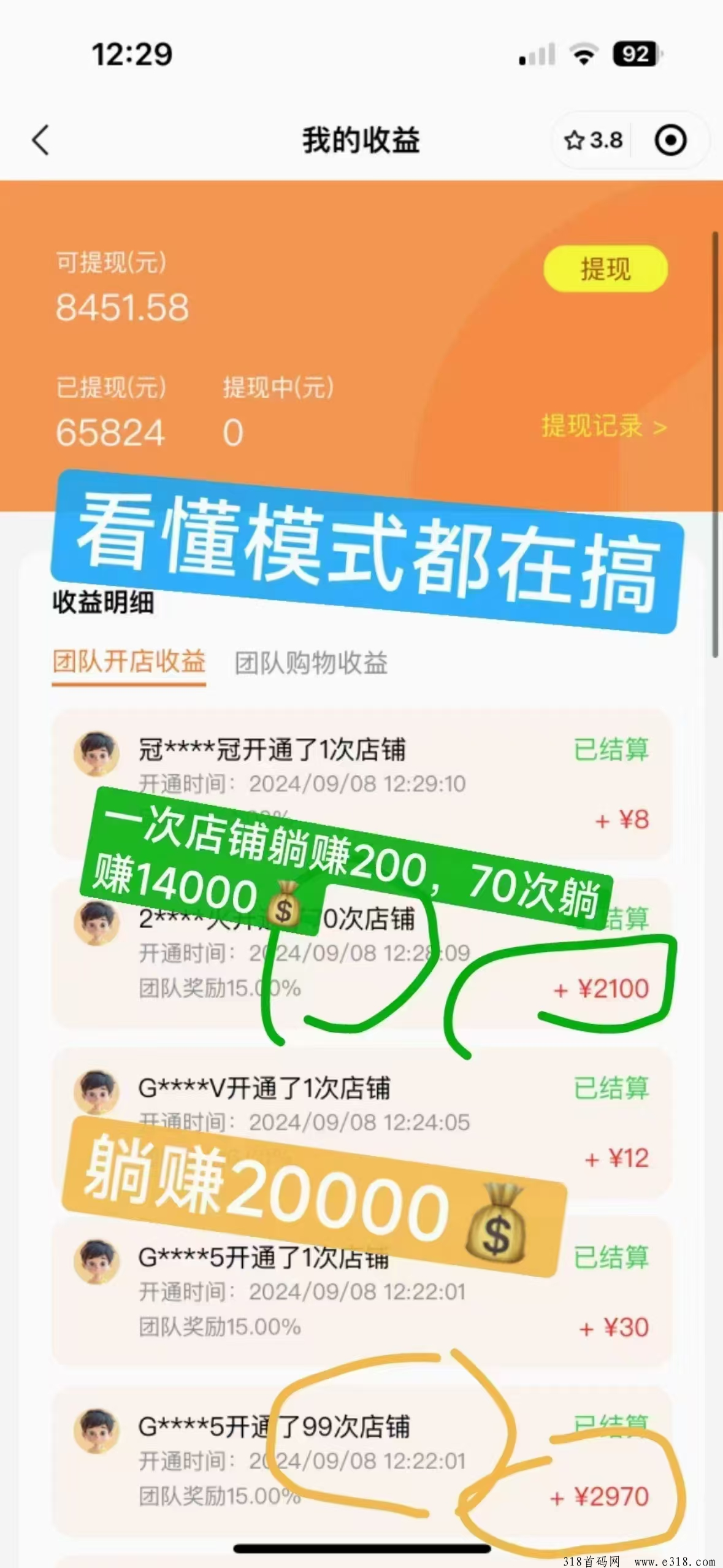Open the 3.8 star rating button
The width and height of the screenshot is (723, 1568).
(593, 140)
